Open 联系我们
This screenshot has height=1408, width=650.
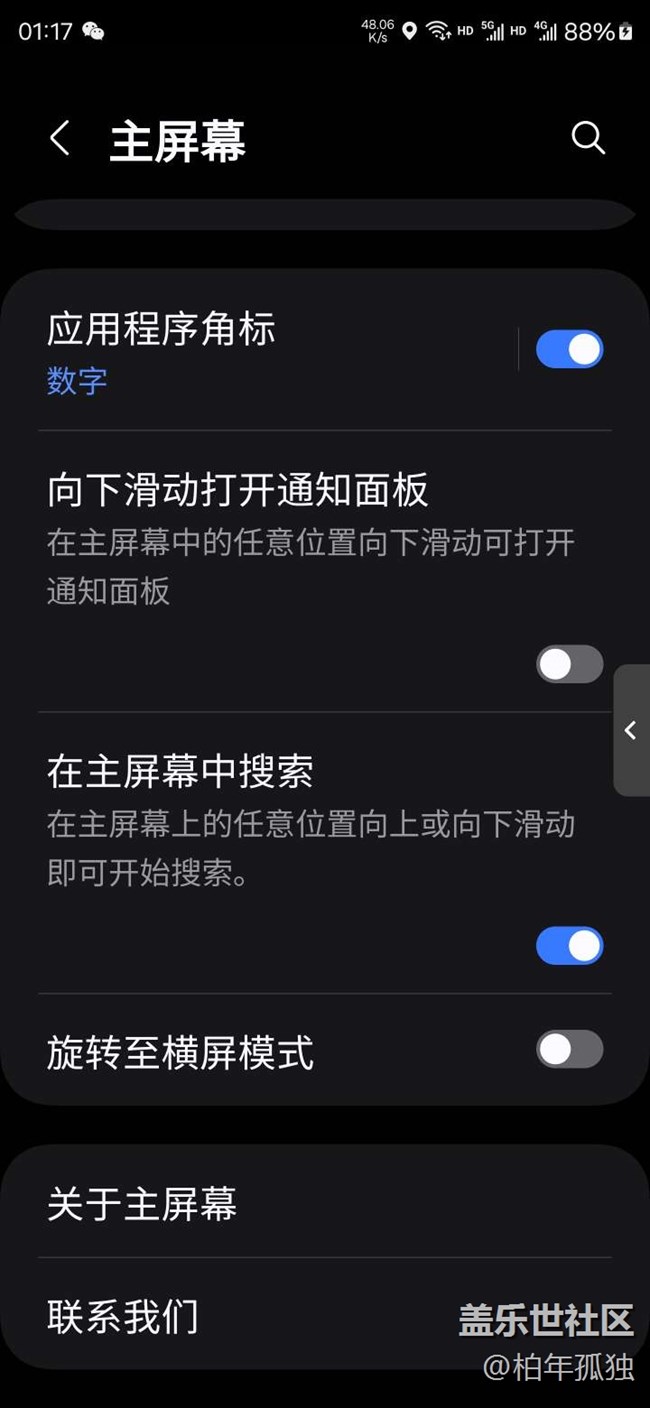point(123,1316)
